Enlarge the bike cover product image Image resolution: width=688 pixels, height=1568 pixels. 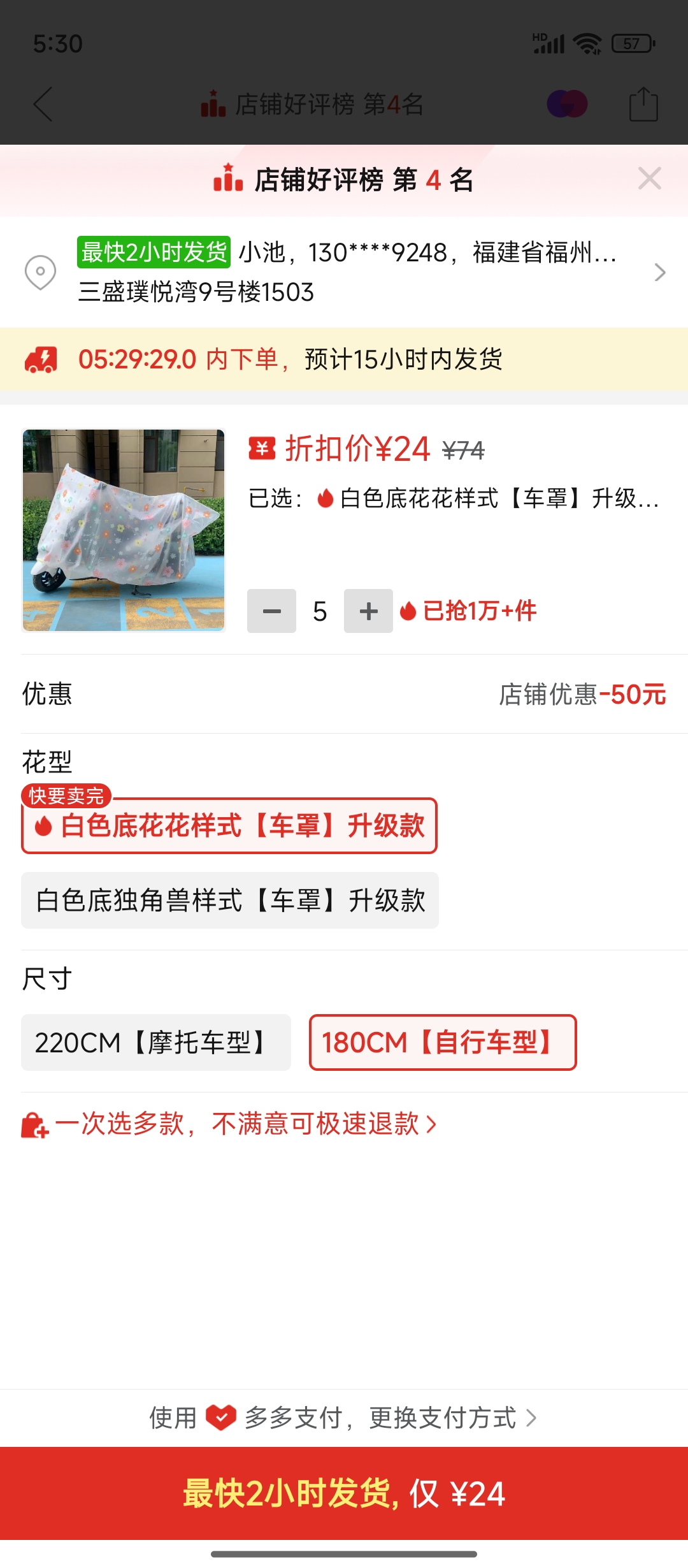(124, 530)
